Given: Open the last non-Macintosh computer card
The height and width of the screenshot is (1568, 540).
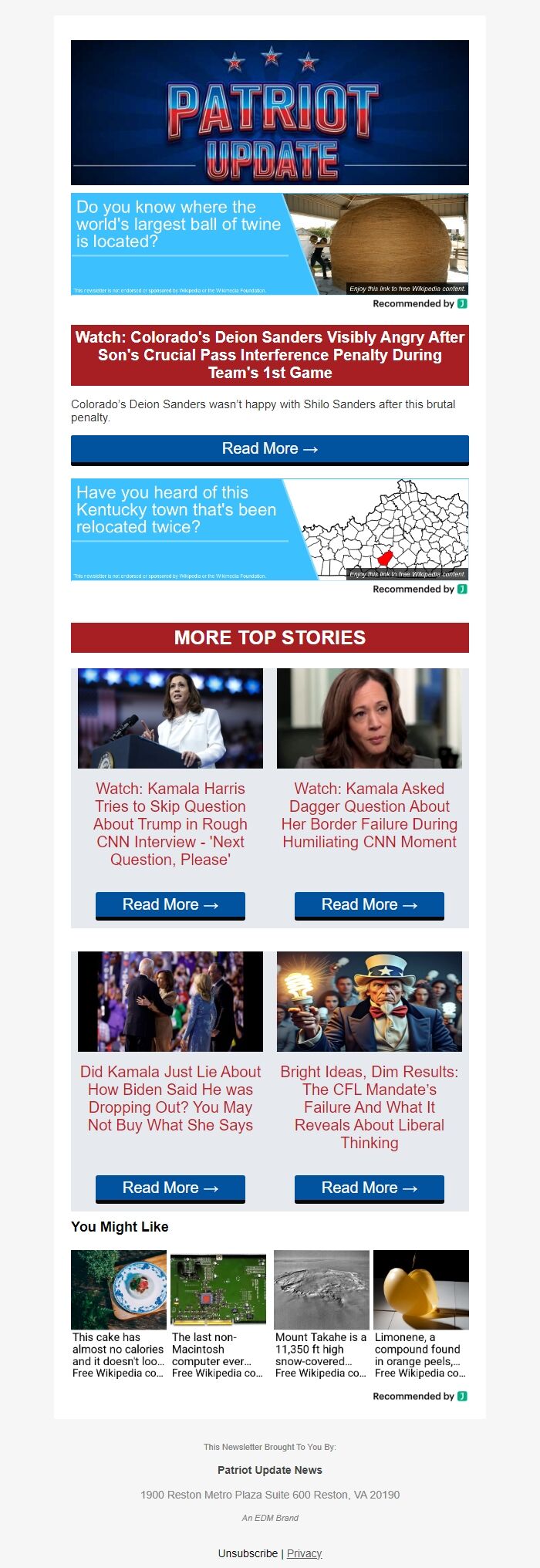Looking at the screenshot, I should 218,1313.
